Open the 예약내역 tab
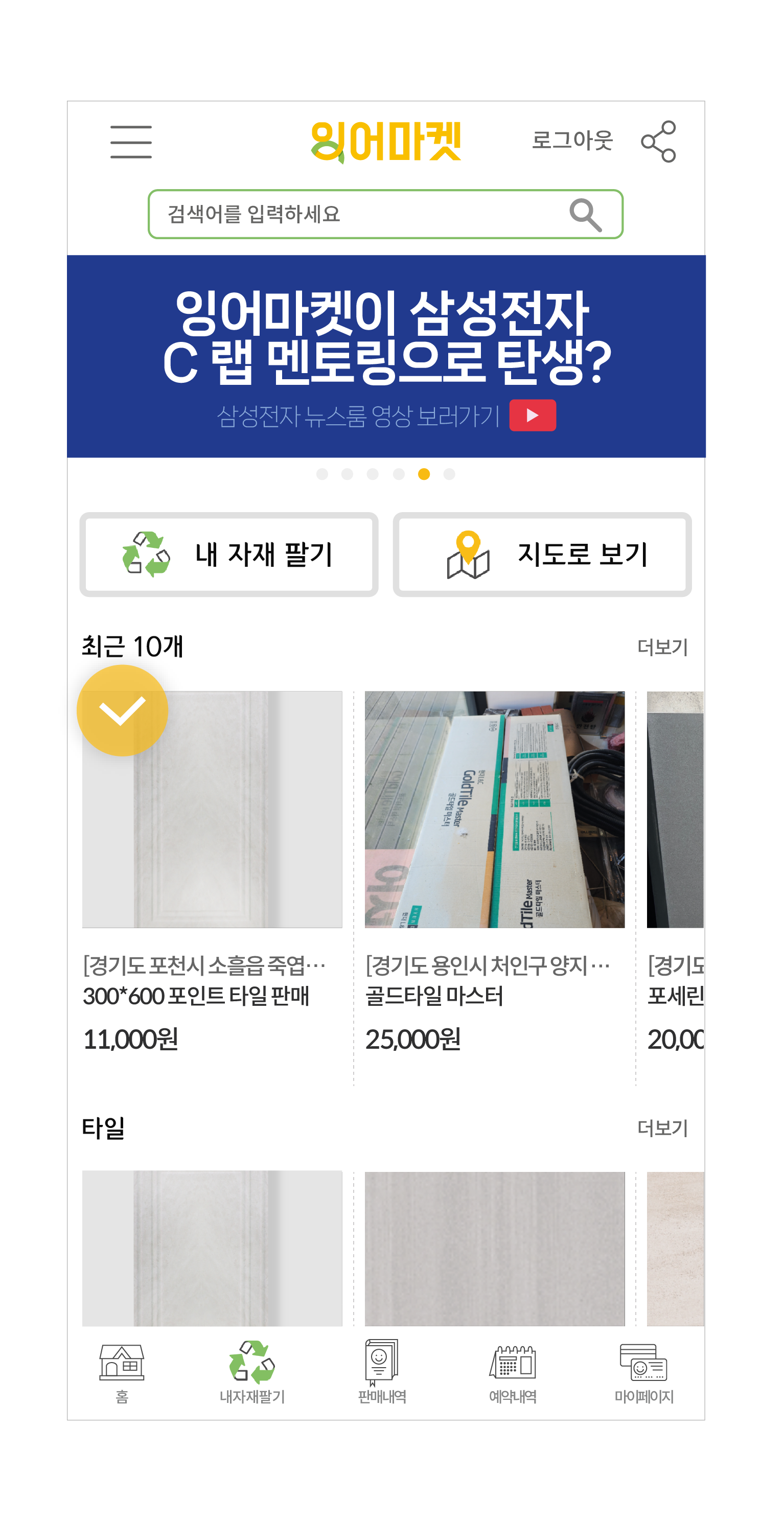Screen dimensions: 784x1521 [x=513, y=1373]
